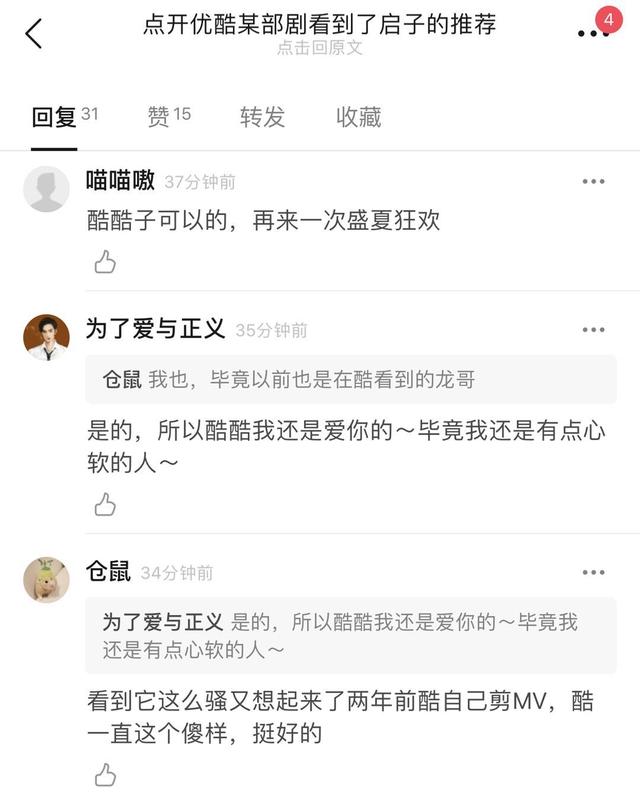Open options for 仓鼠's comment

tap(593, 573)
